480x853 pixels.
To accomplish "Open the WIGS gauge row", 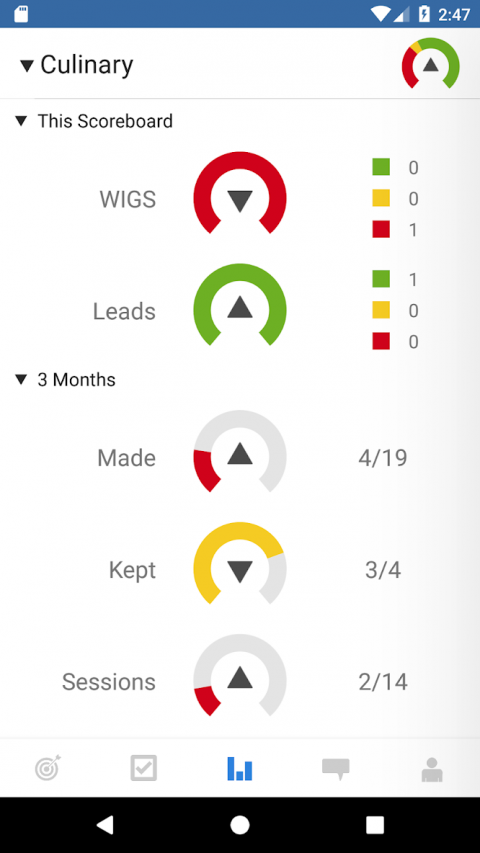I will point(240,199).
